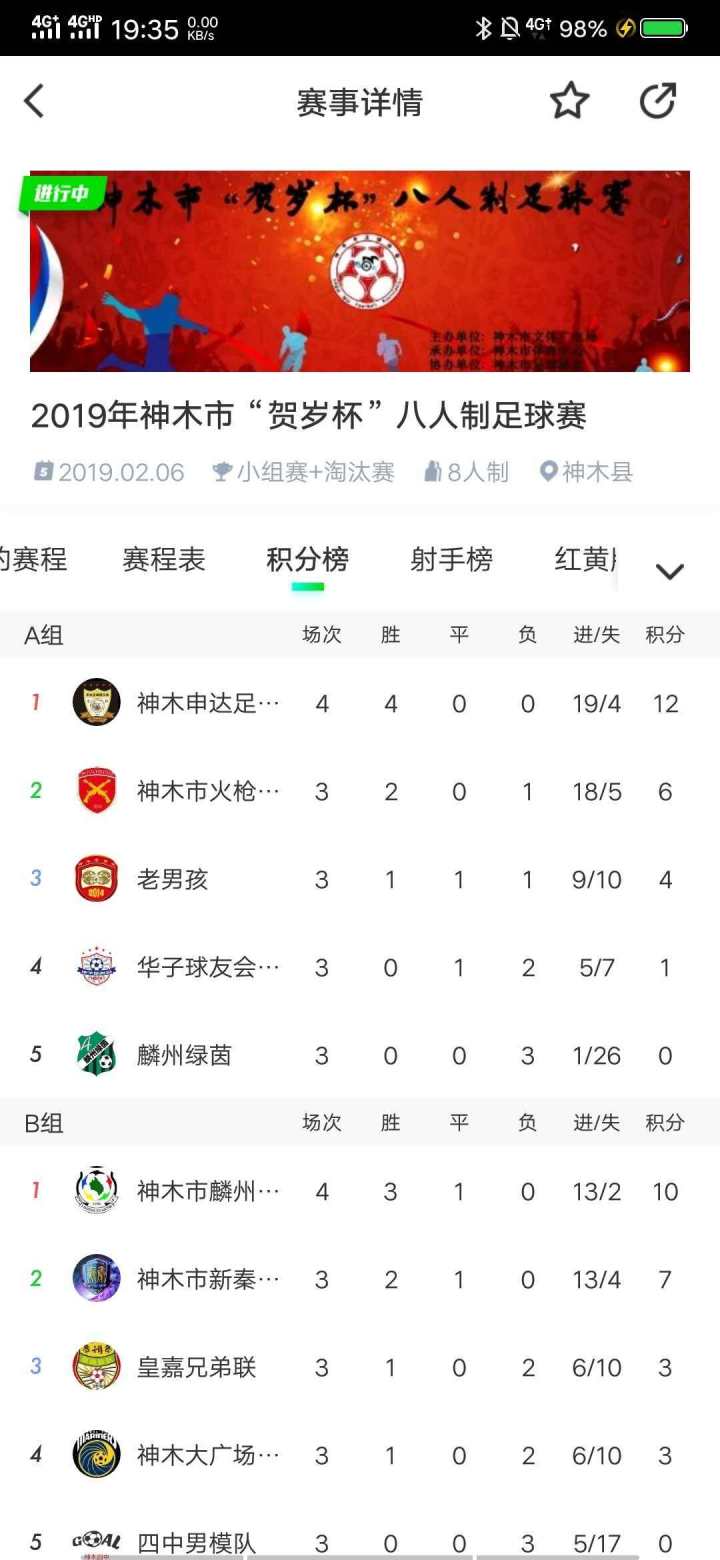View 麟州绿茵 team details
The image size is (720, 1560).
click(360, 1055)
